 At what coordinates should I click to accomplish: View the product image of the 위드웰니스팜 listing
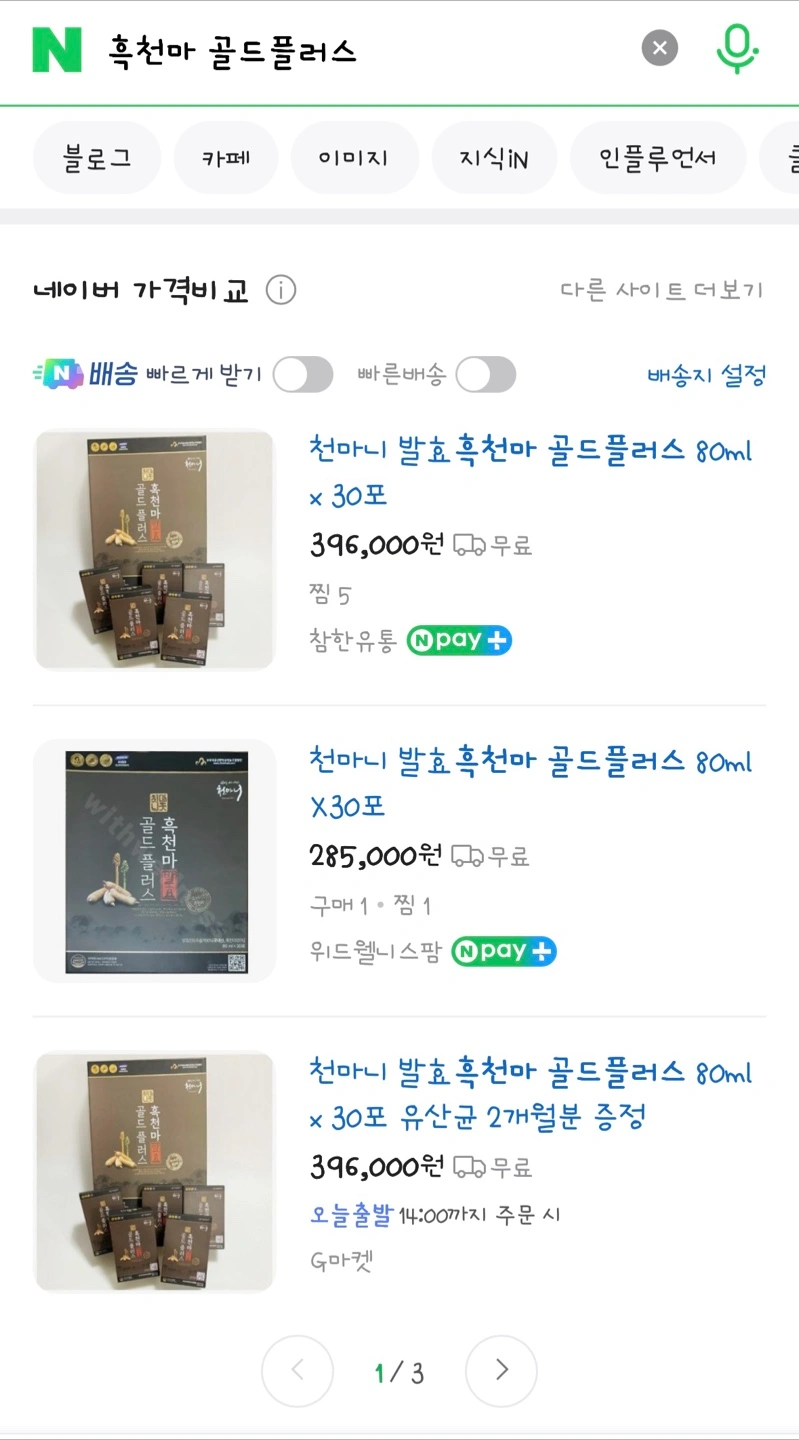(x=155, y=861)
